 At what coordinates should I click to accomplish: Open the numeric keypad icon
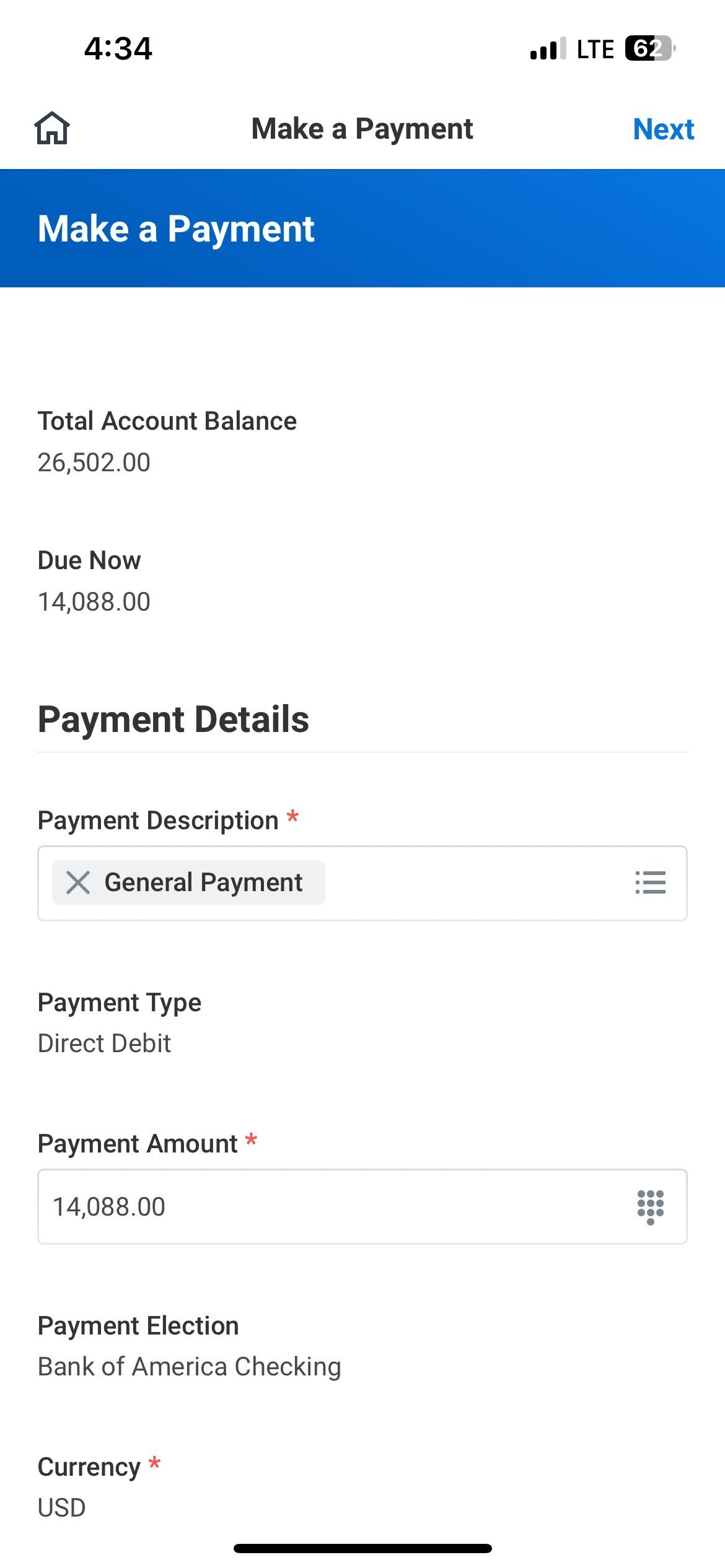650,1206
